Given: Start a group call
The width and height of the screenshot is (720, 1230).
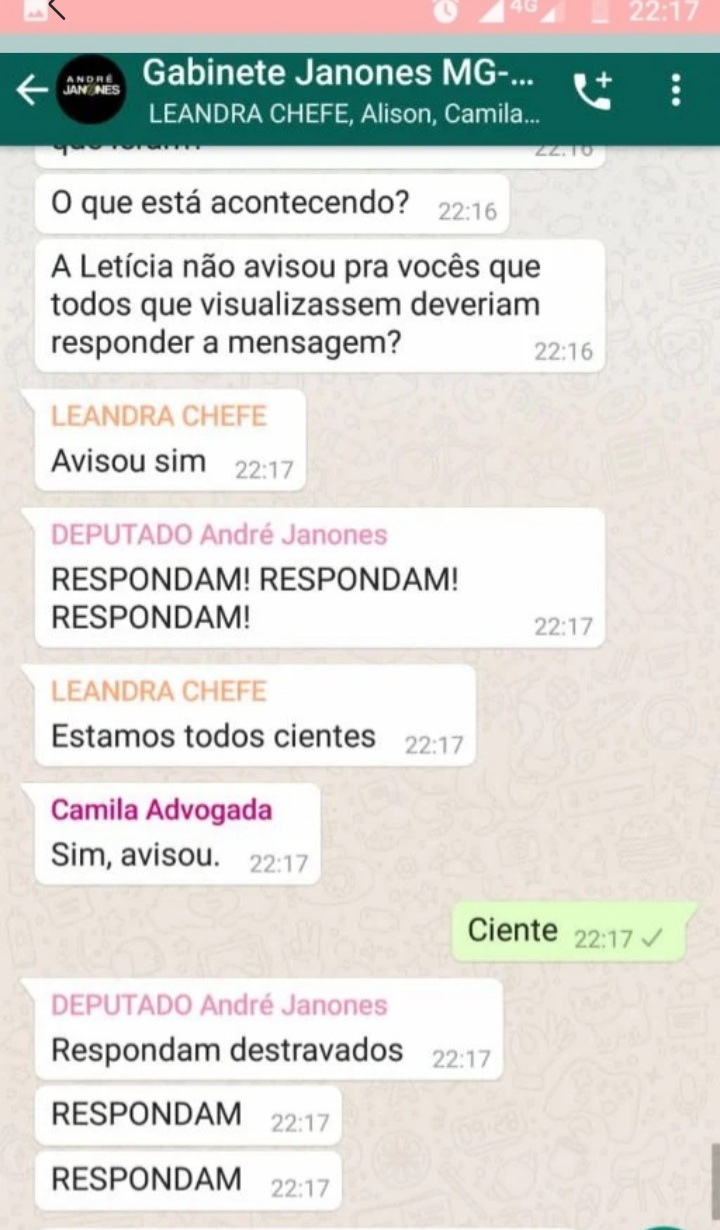Looking at the screenshot, I should [596, 91].
